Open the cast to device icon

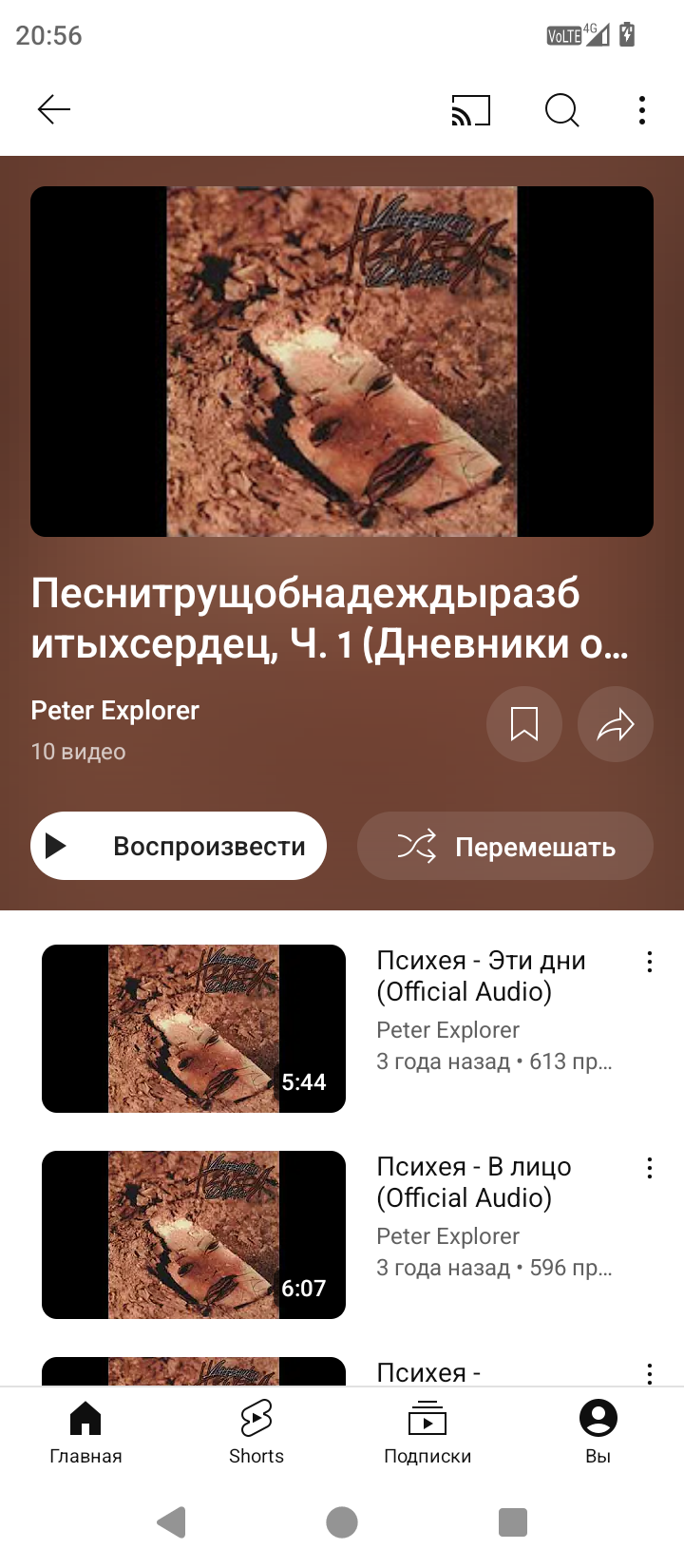471,110
